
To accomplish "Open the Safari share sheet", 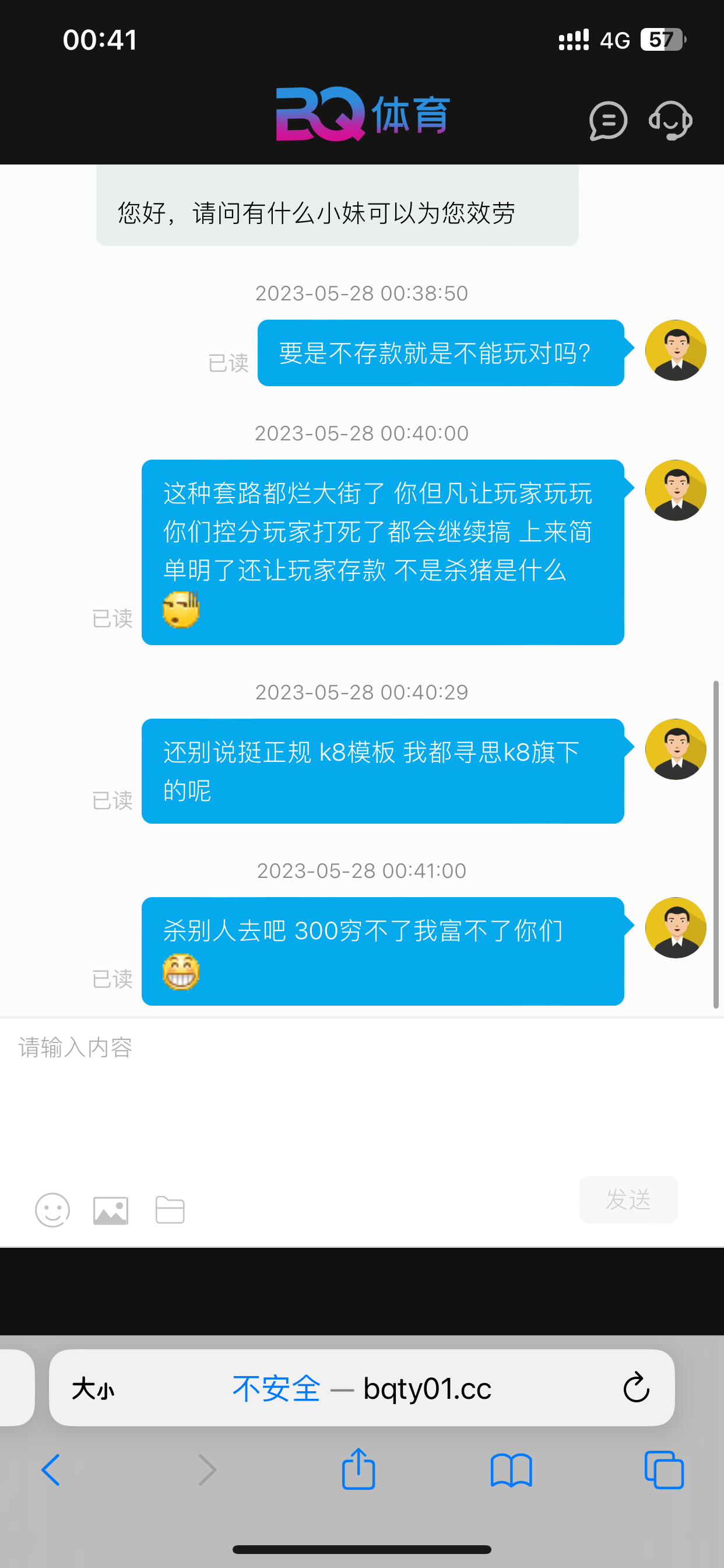I will 359,1470.
